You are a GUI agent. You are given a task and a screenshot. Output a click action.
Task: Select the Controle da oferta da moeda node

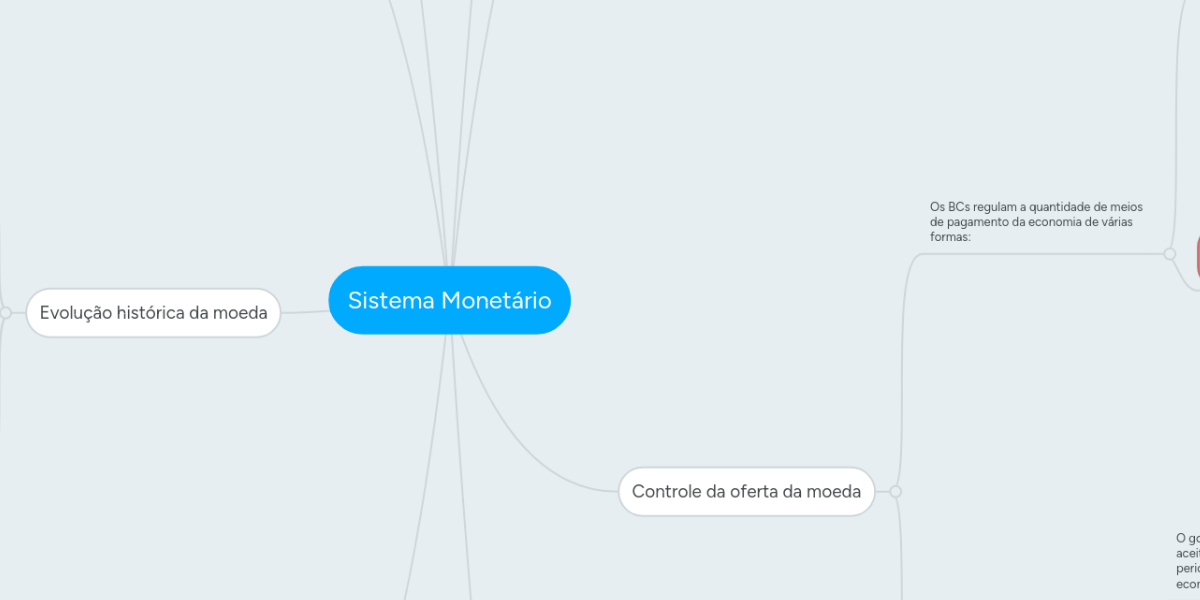746,492
